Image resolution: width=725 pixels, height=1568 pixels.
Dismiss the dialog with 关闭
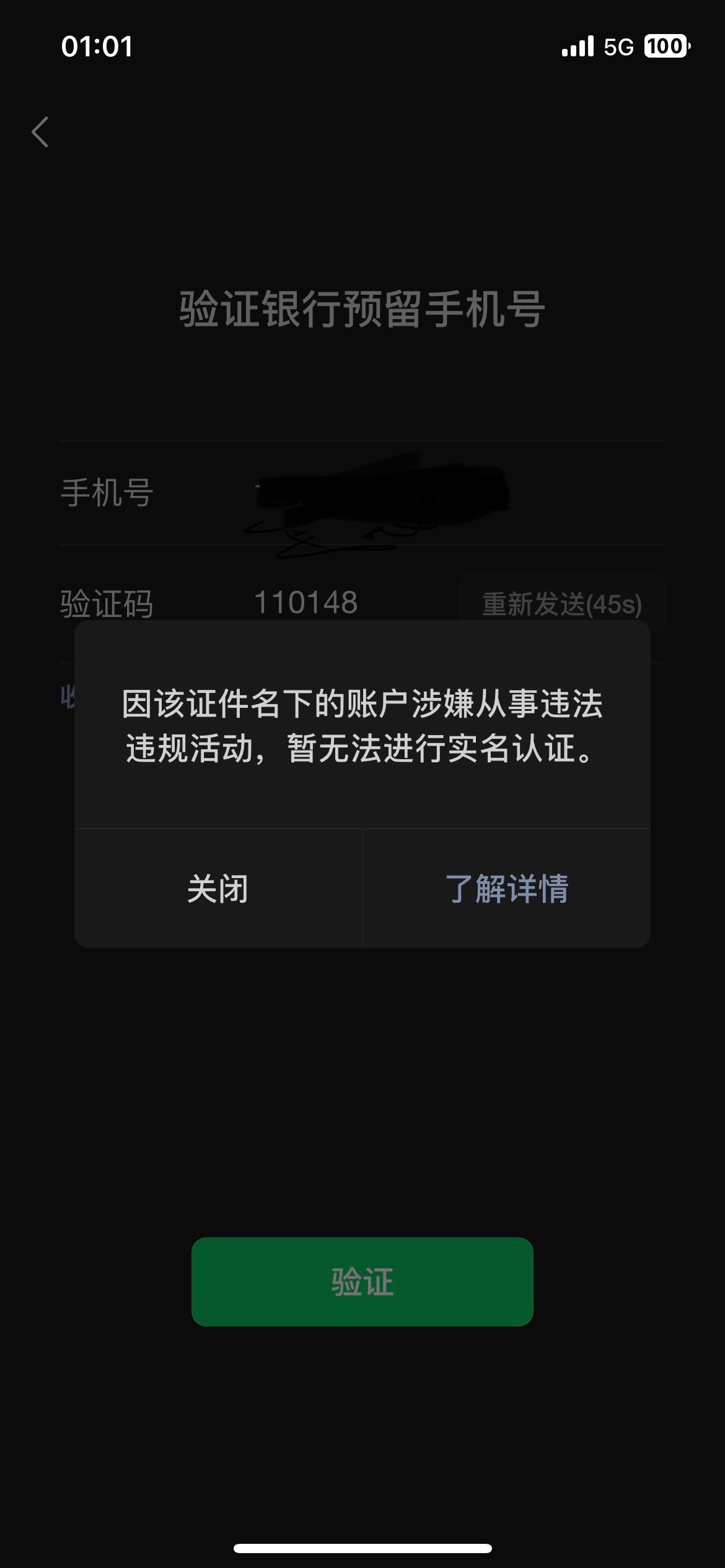pos(218,889)
